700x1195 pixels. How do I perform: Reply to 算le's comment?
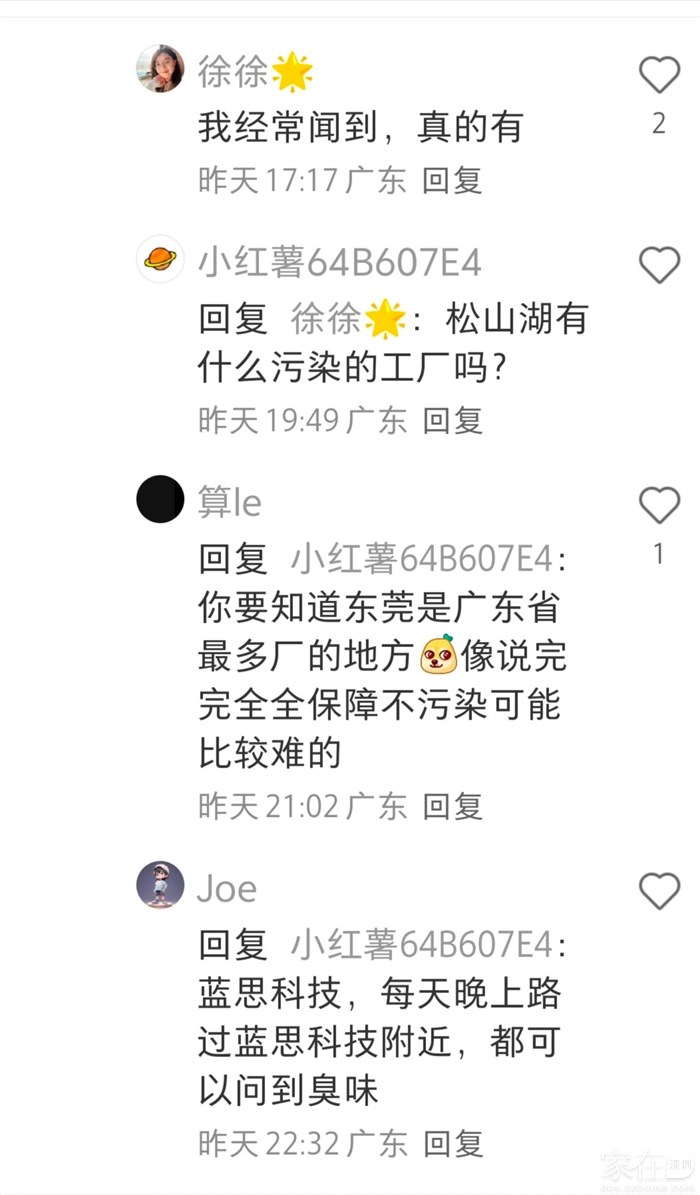452,806
